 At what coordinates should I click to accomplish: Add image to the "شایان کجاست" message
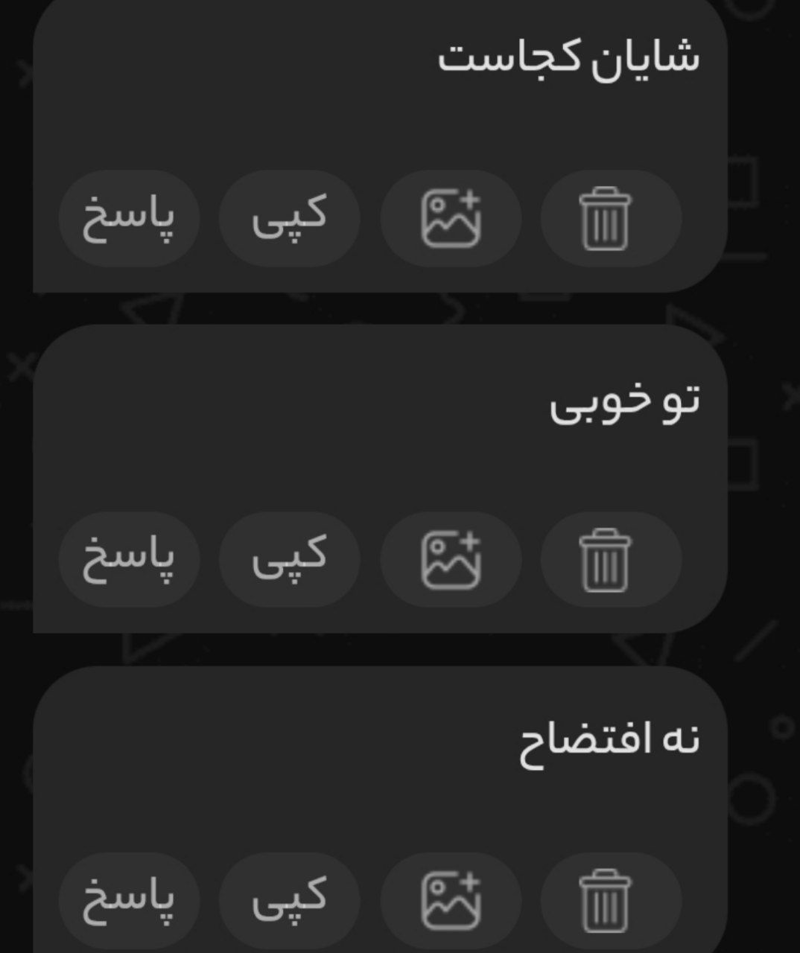tap(451, 220)
